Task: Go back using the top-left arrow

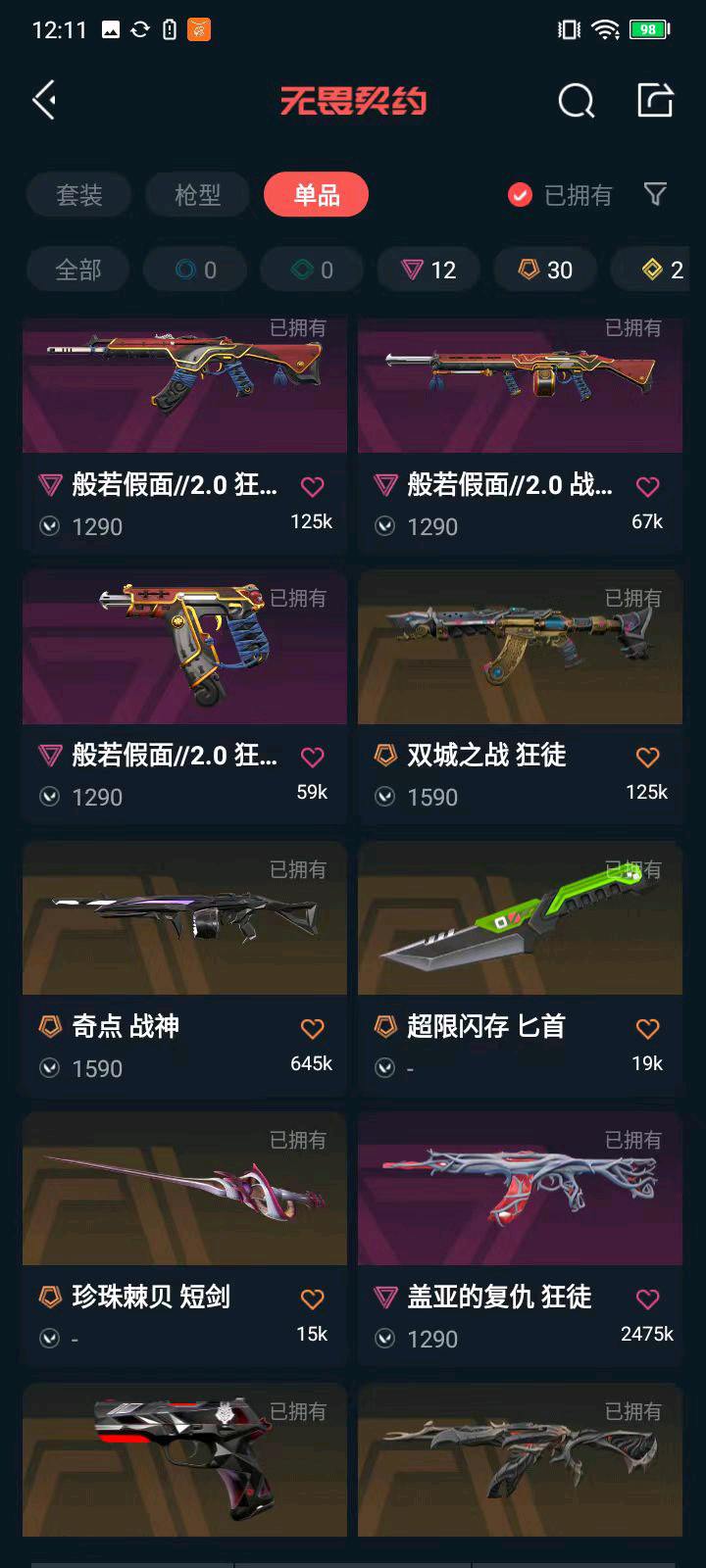Action: pyautogui.click(x=44, y=100)
